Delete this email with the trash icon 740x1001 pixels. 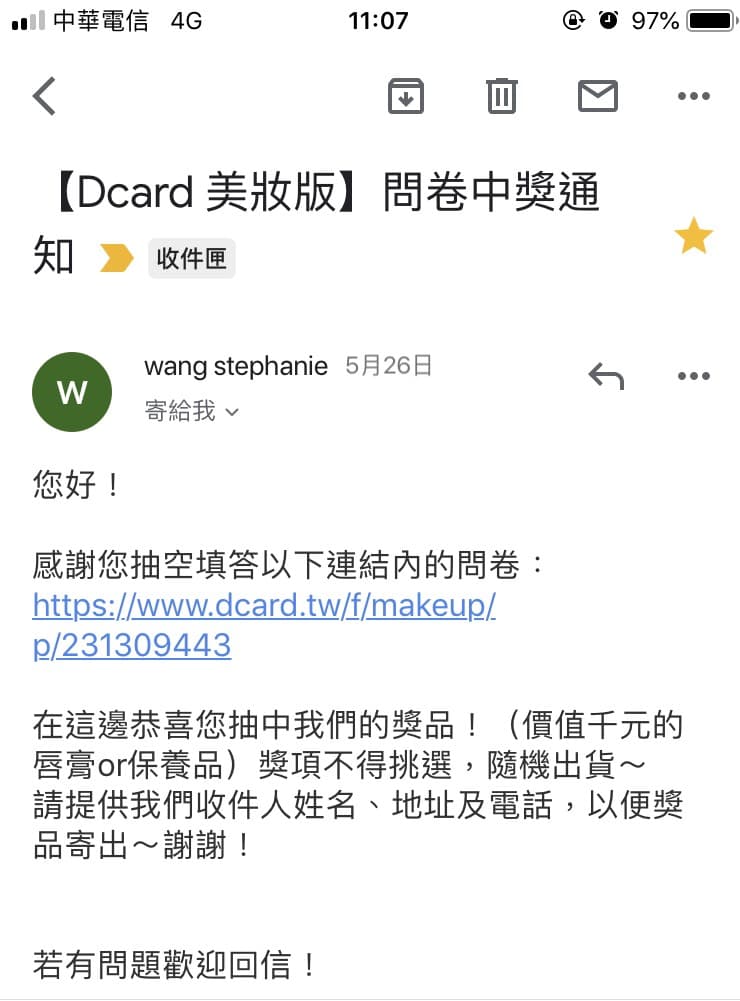tap(501, 96)
